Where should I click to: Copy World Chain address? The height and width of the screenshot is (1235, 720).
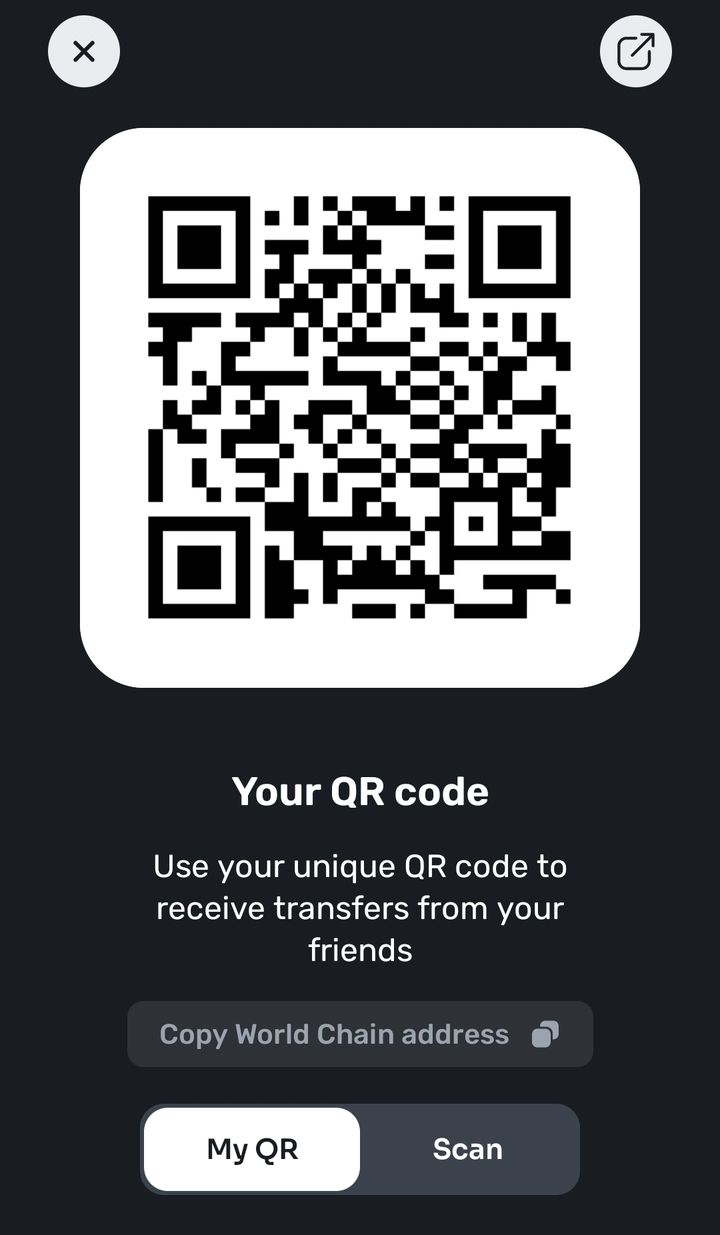pyautogui.click(x=360, y=1034)
